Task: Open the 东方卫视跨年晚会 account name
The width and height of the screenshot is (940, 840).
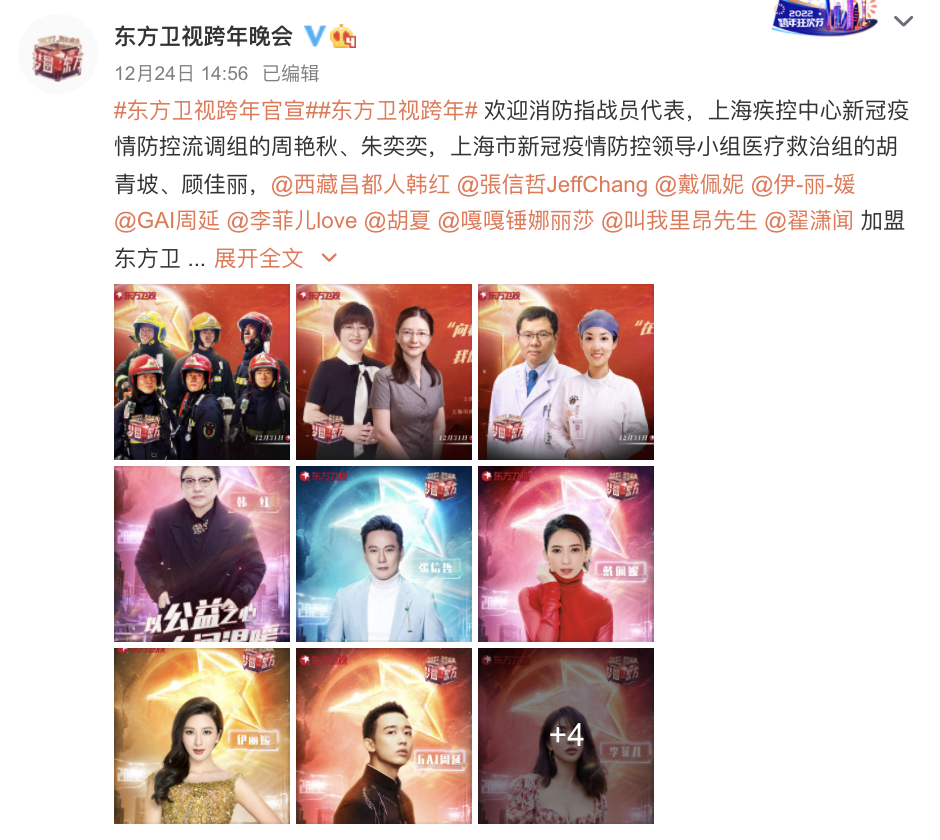Action: coord(204,37)
